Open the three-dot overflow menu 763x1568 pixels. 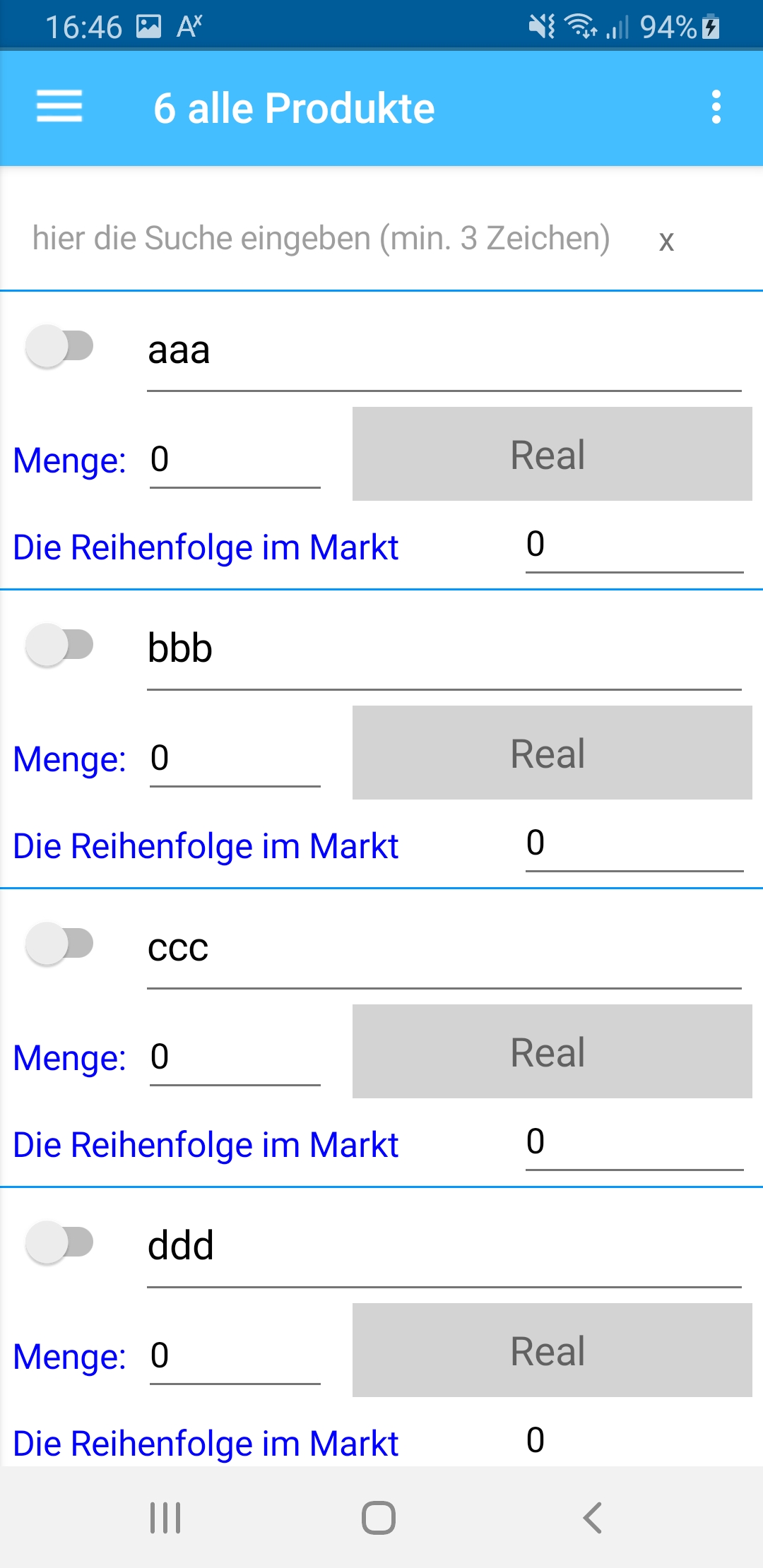click(x=716, y=107)
